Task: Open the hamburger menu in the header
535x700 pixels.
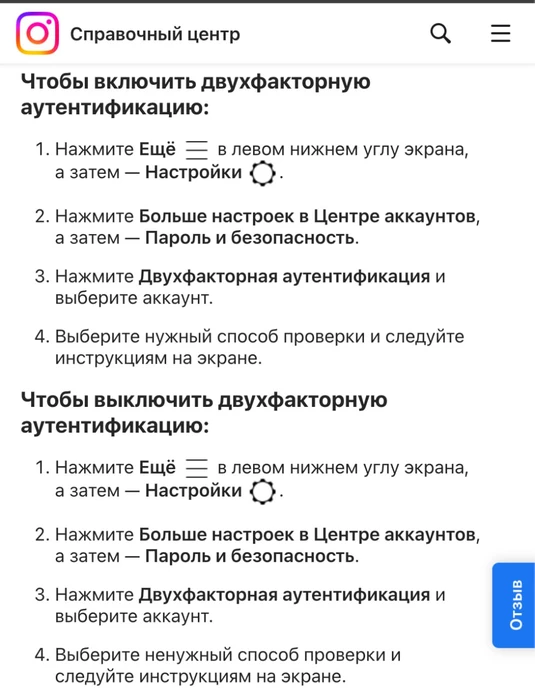Action: click(x=500, y=33)
